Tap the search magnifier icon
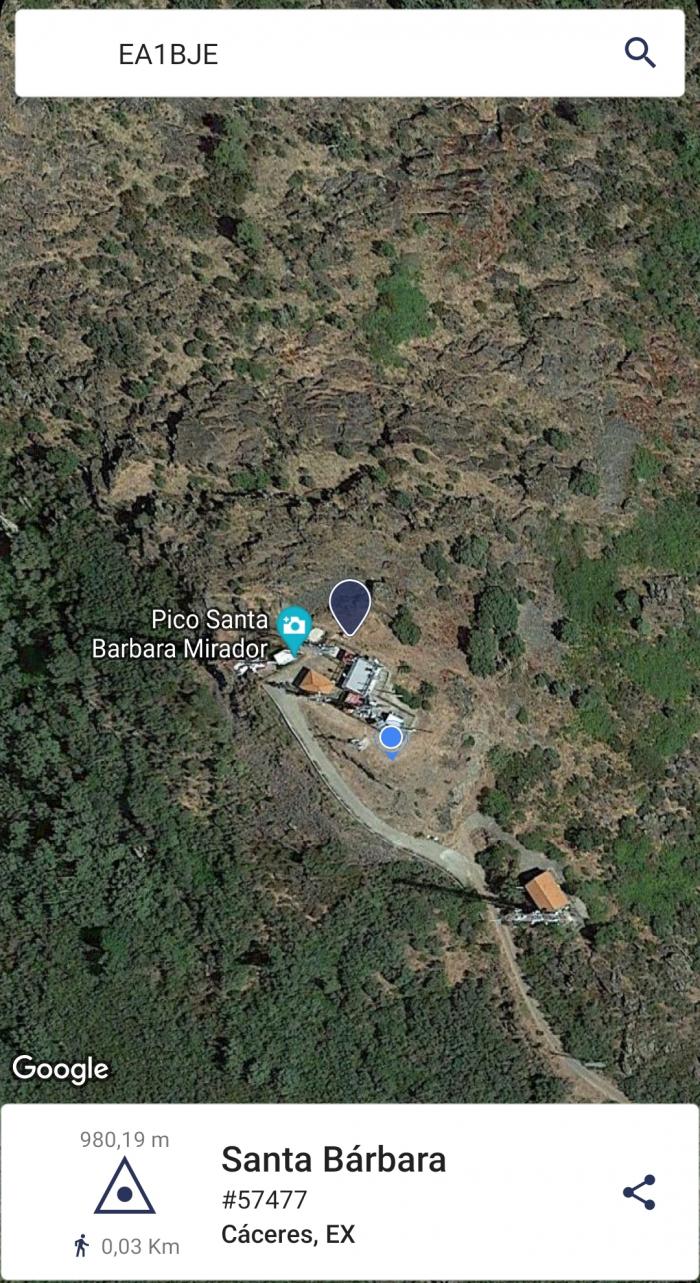Viewport: 700px width, 1283px height. tap(640, 52)
